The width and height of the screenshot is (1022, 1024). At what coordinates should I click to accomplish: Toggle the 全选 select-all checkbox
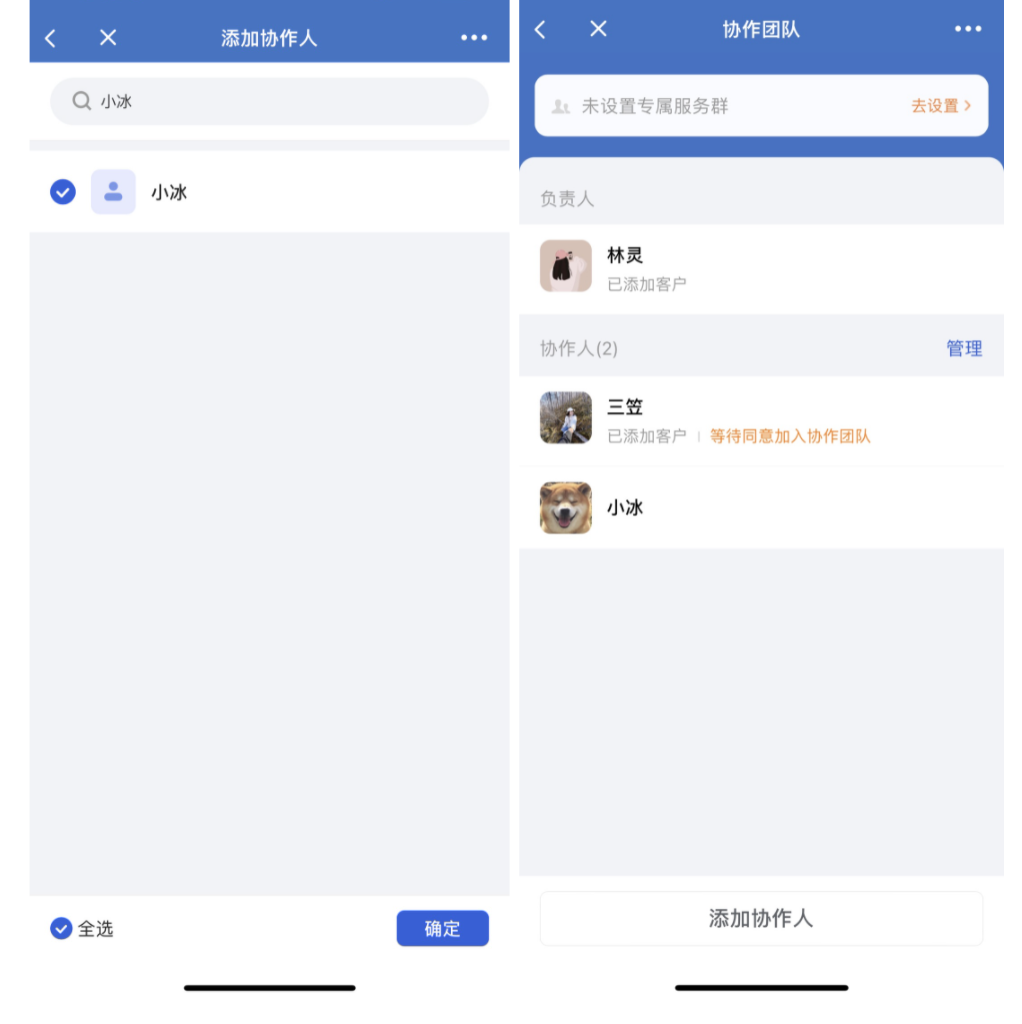[x=63, y=928]
